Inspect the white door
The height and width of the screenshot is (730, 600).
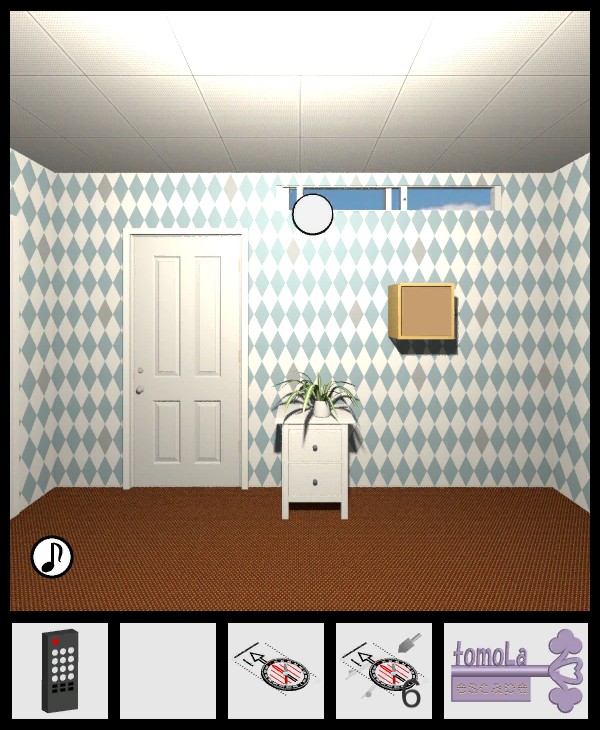pyautogui.click(x=186, y=360)
